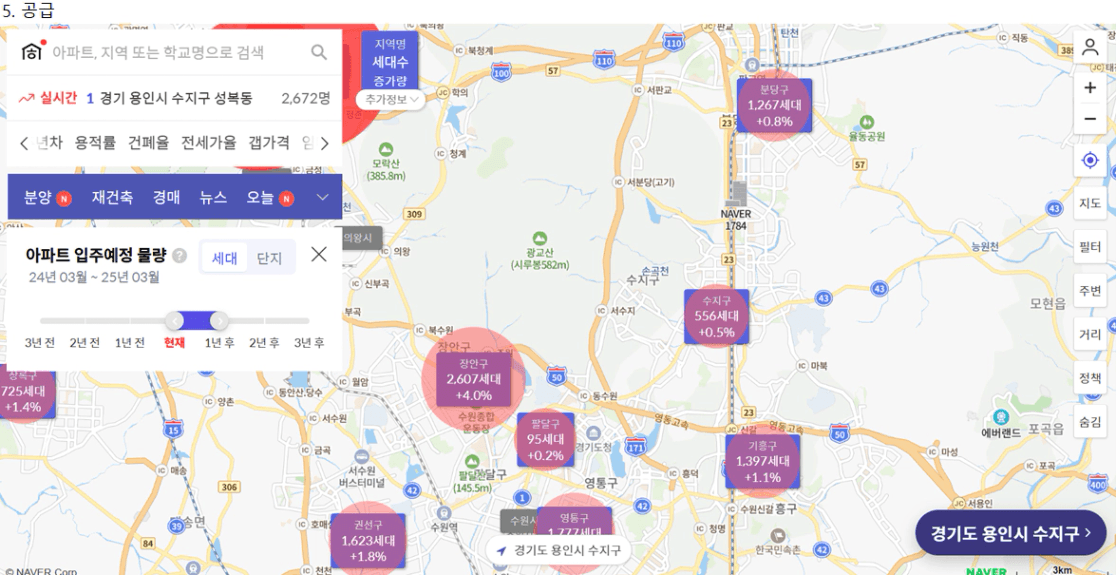Open the 수지구 556세대 map marker
This screenshot has height=575, width=1116.
716,316
